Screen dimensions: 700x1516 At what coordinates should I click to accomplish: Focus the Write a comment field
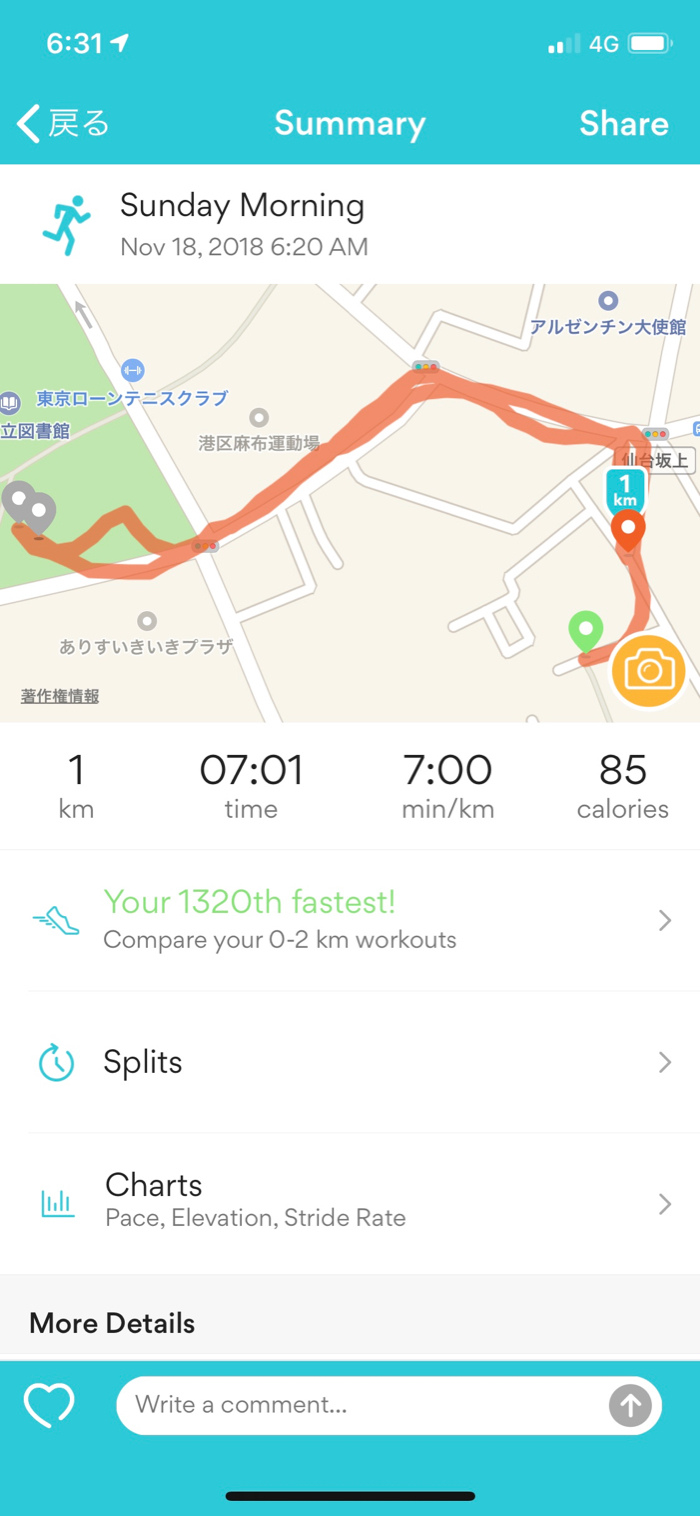click(x=360, y=1405)
